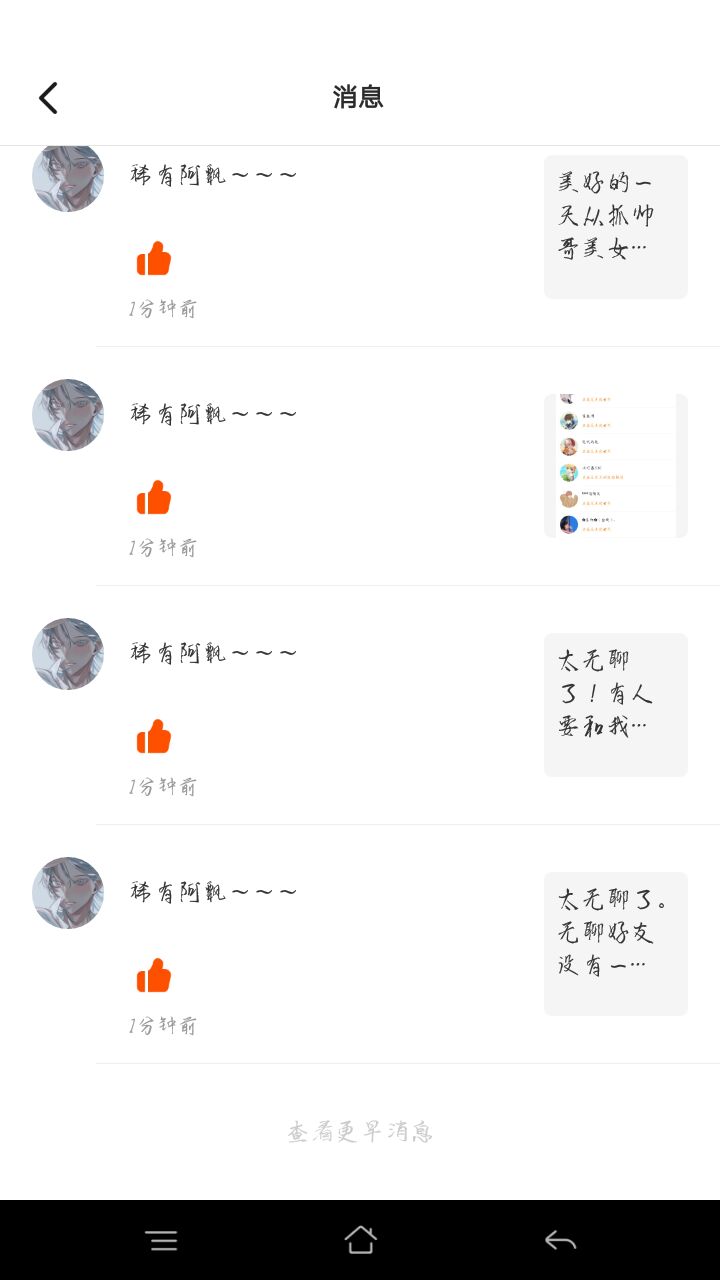The height and width of the screenshot is (1280, 720).
Task: Open the post preview 美好的一天从抓帅哥美女
Action: pos(615,227)
